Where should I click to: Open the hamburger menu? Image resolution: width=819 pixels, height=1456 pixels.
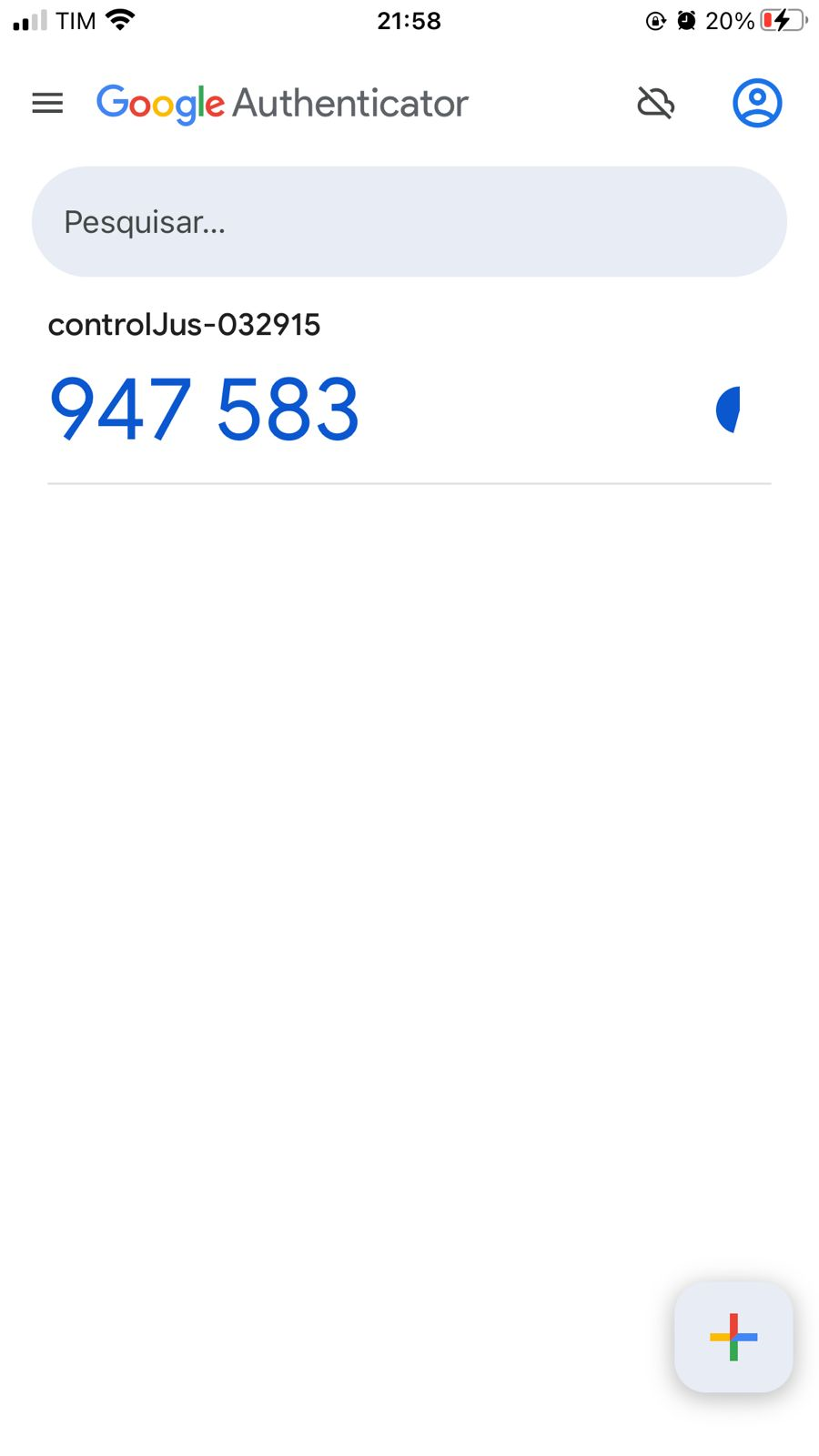[x=47, y=103]
